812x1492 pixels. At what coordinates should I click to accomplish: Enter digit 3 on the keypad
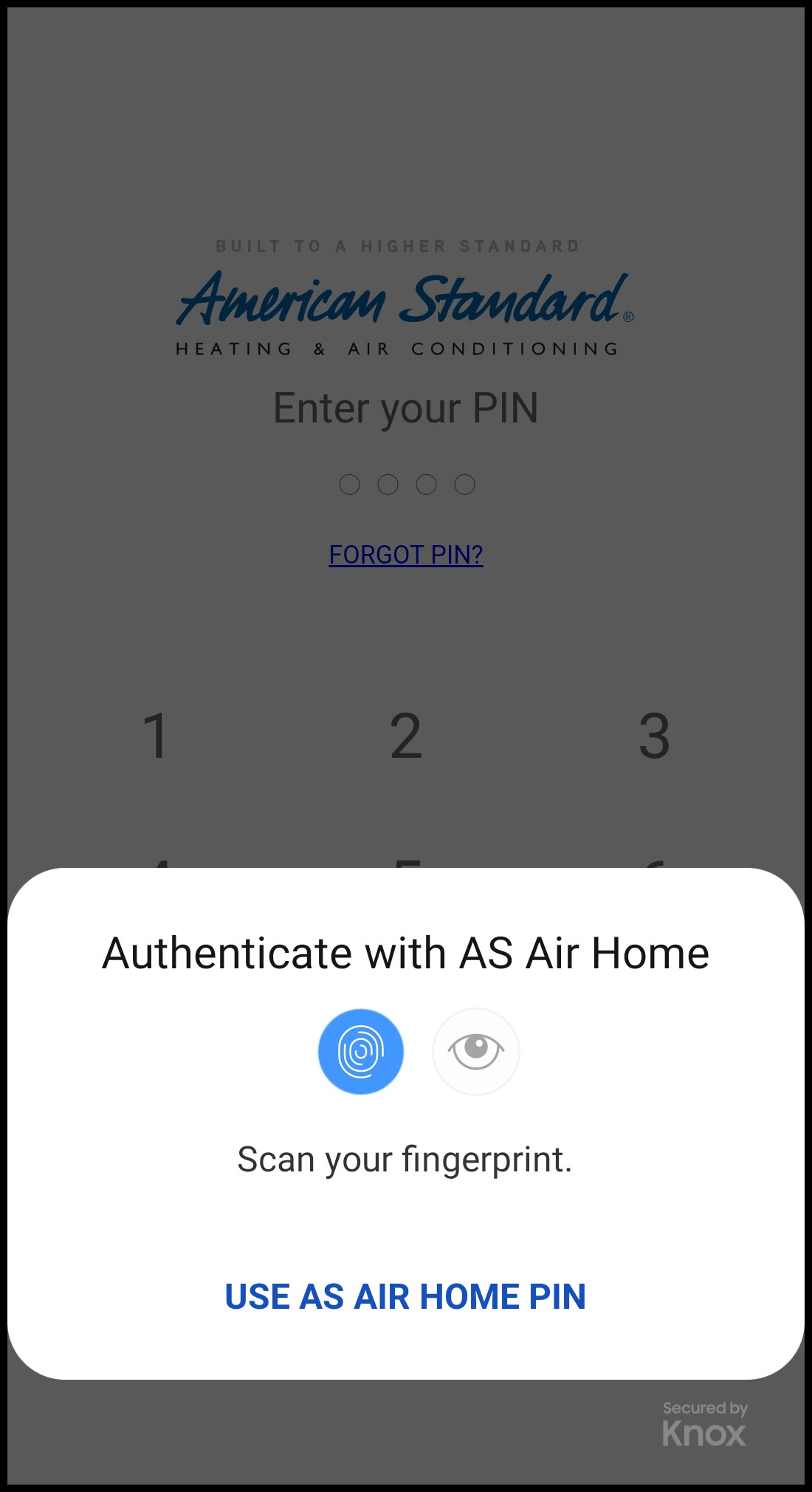(654, 736)
